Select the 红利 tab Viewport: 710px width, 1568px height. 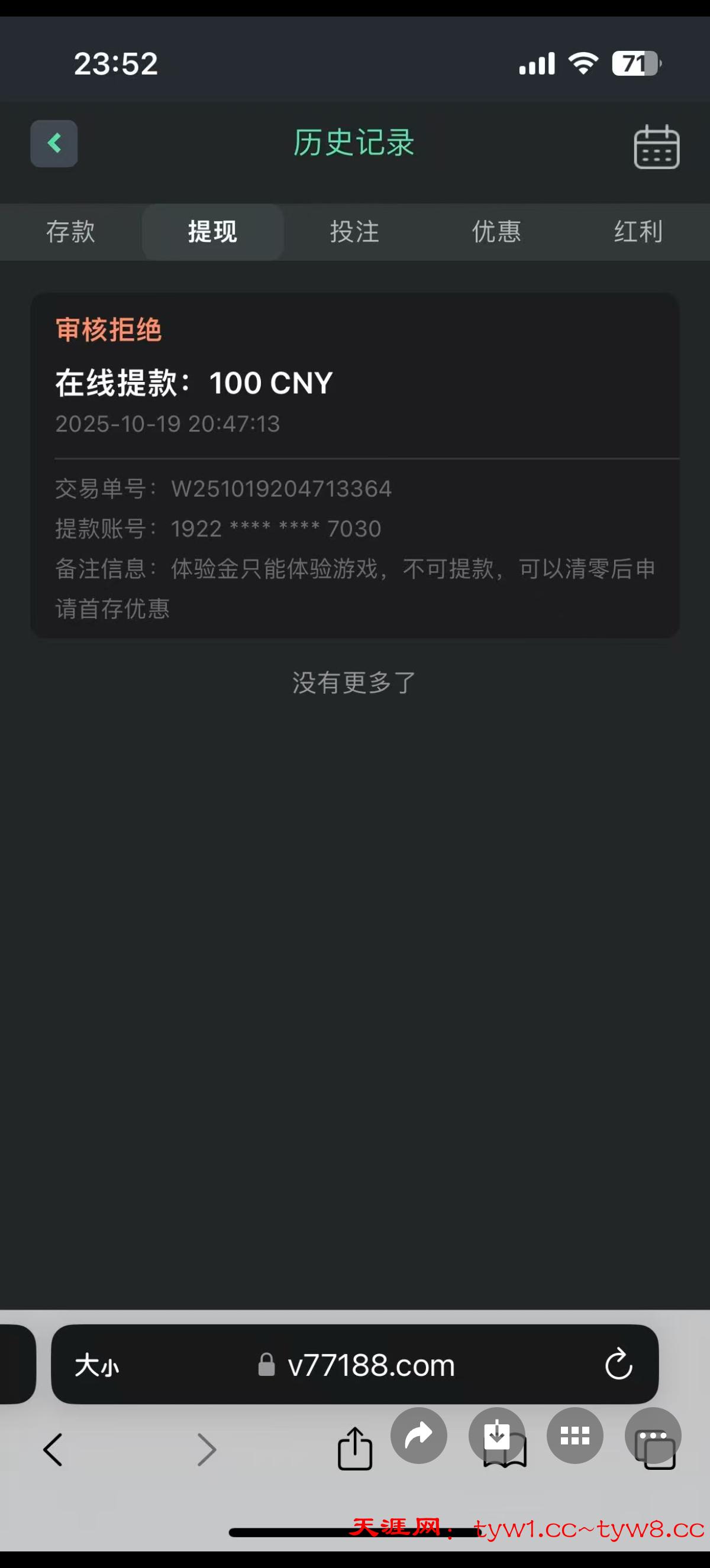click(638, 232)
